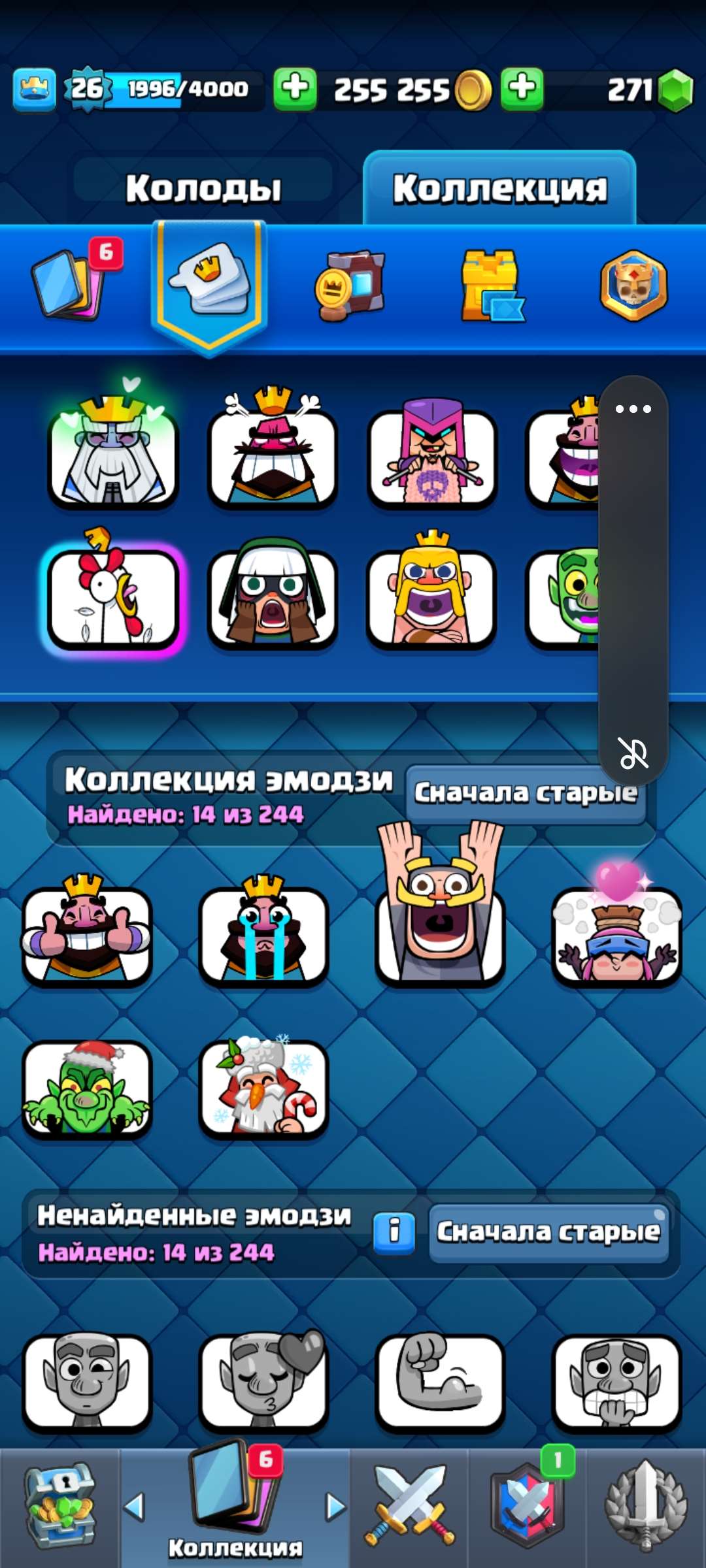Select the chicken emote in the deck
The height and width of the screenshot is (1568, 706).
(112, 596)
